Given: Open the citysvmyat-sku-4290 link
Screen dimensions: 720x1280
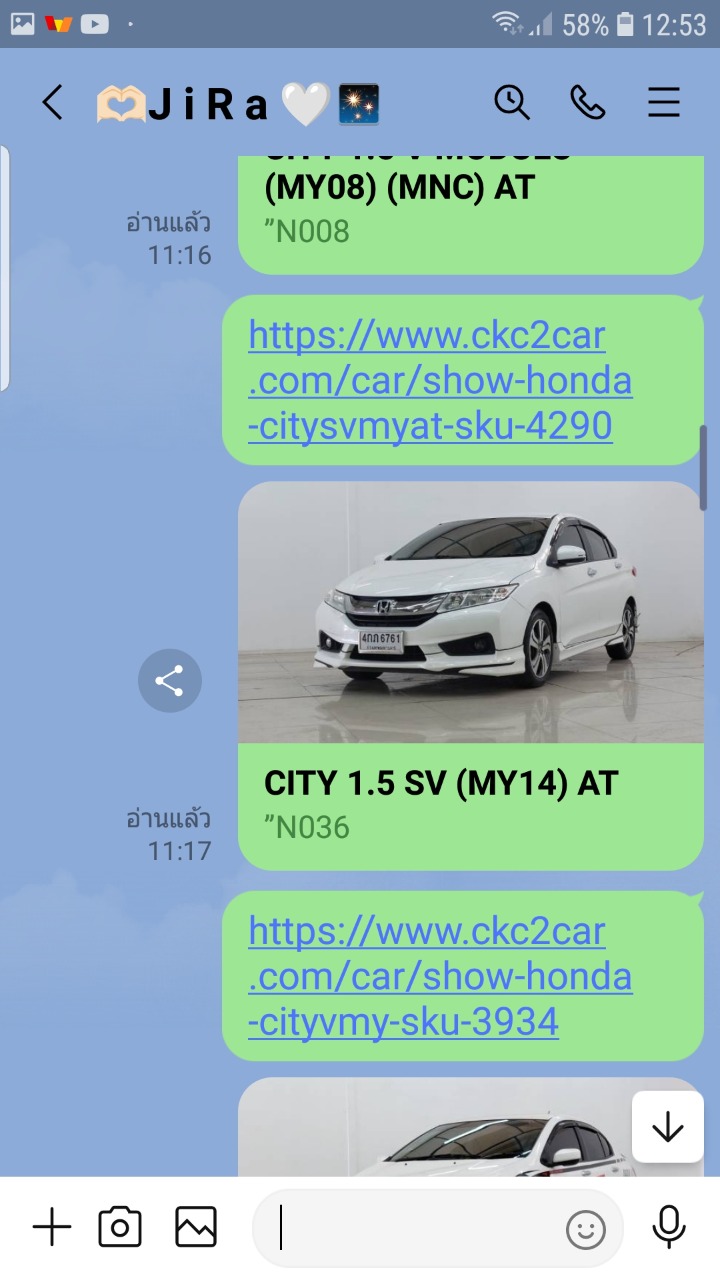Looking at the screenshot, I should point(440,381).
